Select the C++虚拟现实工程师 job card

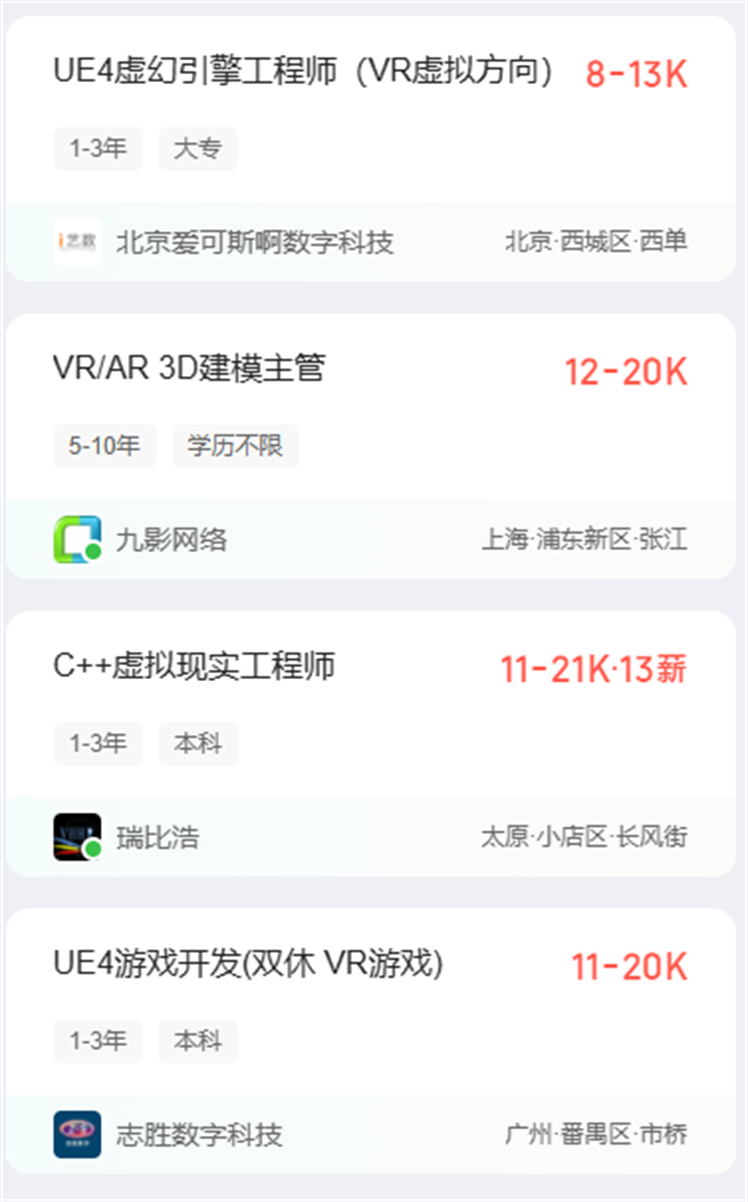click(194, 667)
